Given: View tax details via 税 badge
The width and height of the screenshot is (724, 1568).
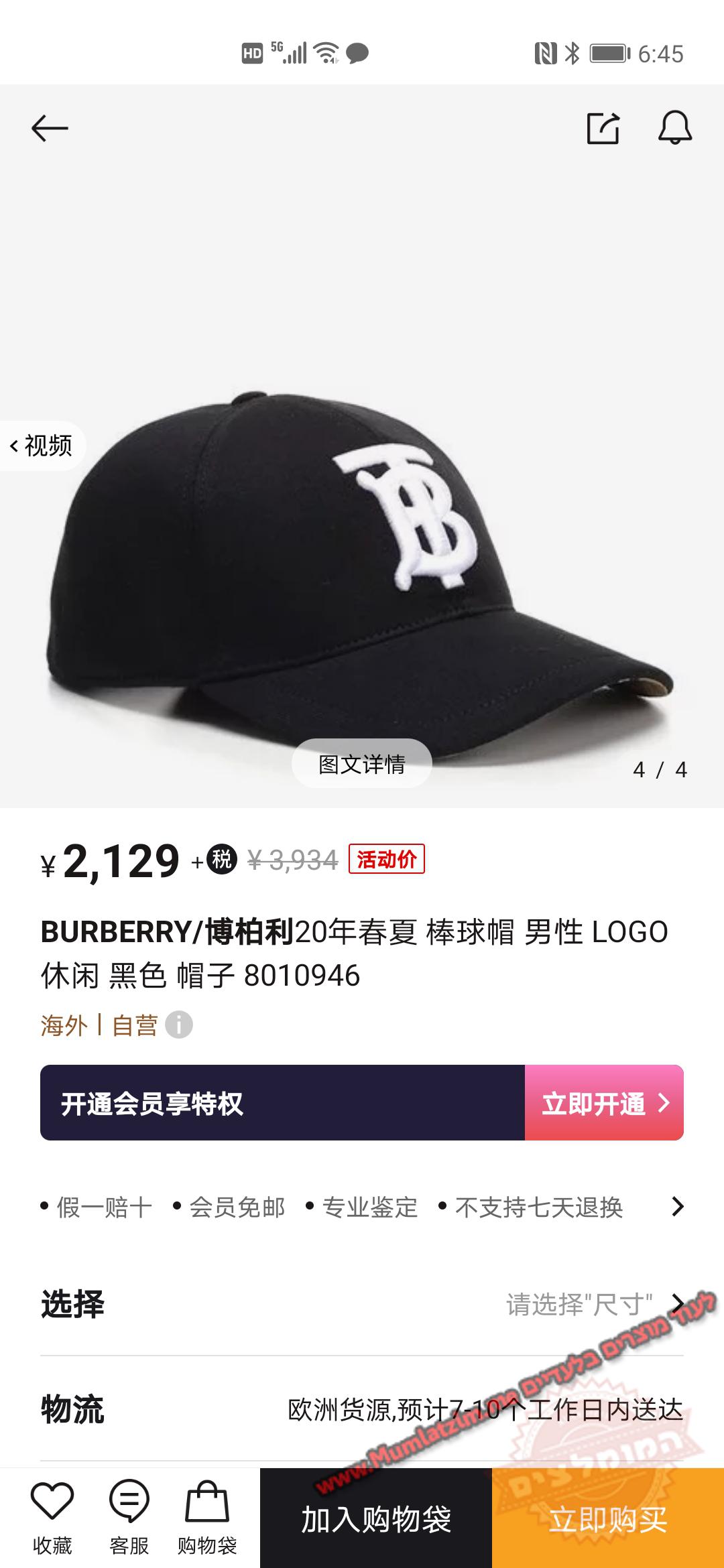Looking at the screenshot, I should point(221,859).
